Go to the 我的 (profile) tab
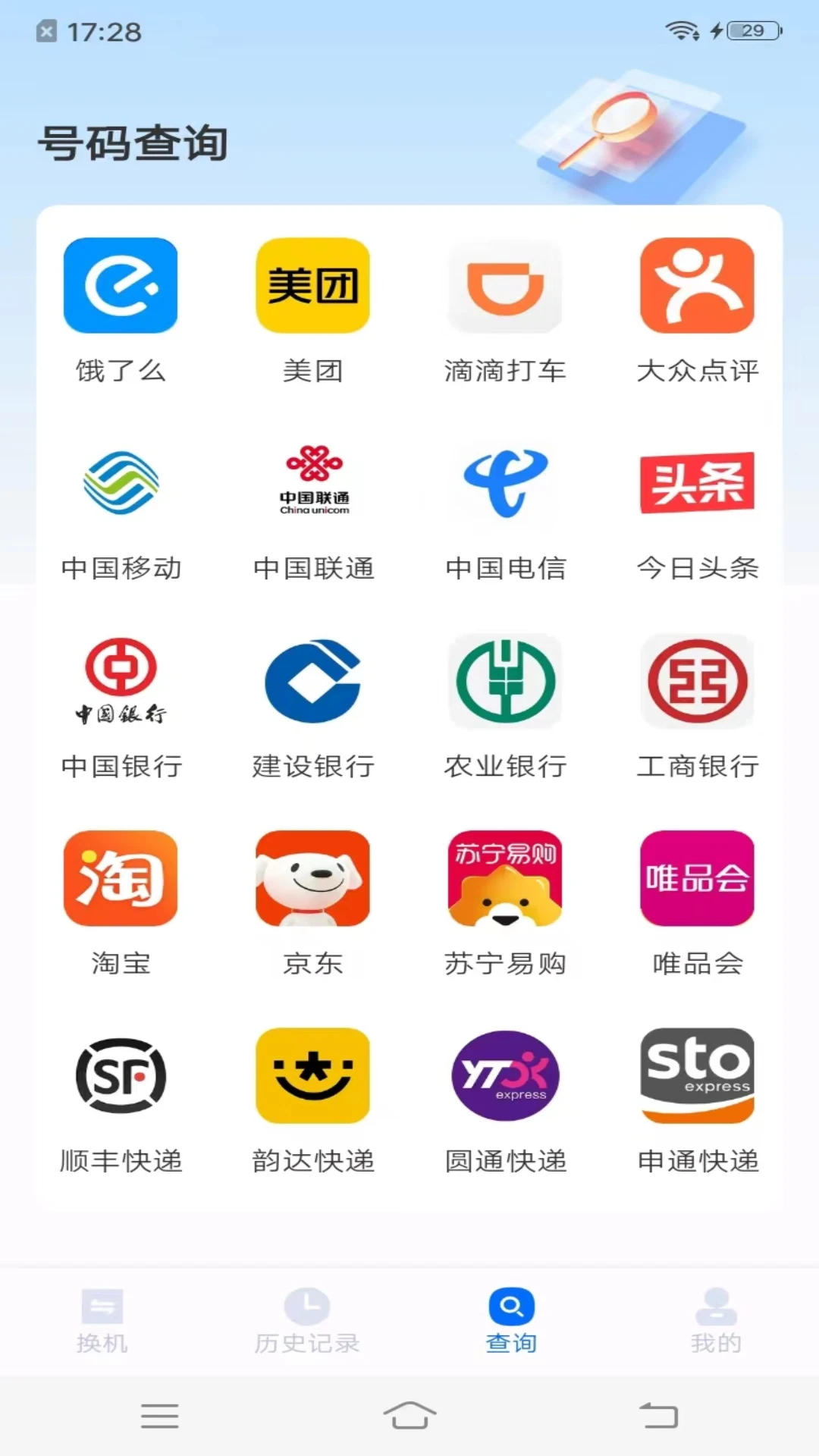The image size is (819, 1456). (x=717, y=1319)
